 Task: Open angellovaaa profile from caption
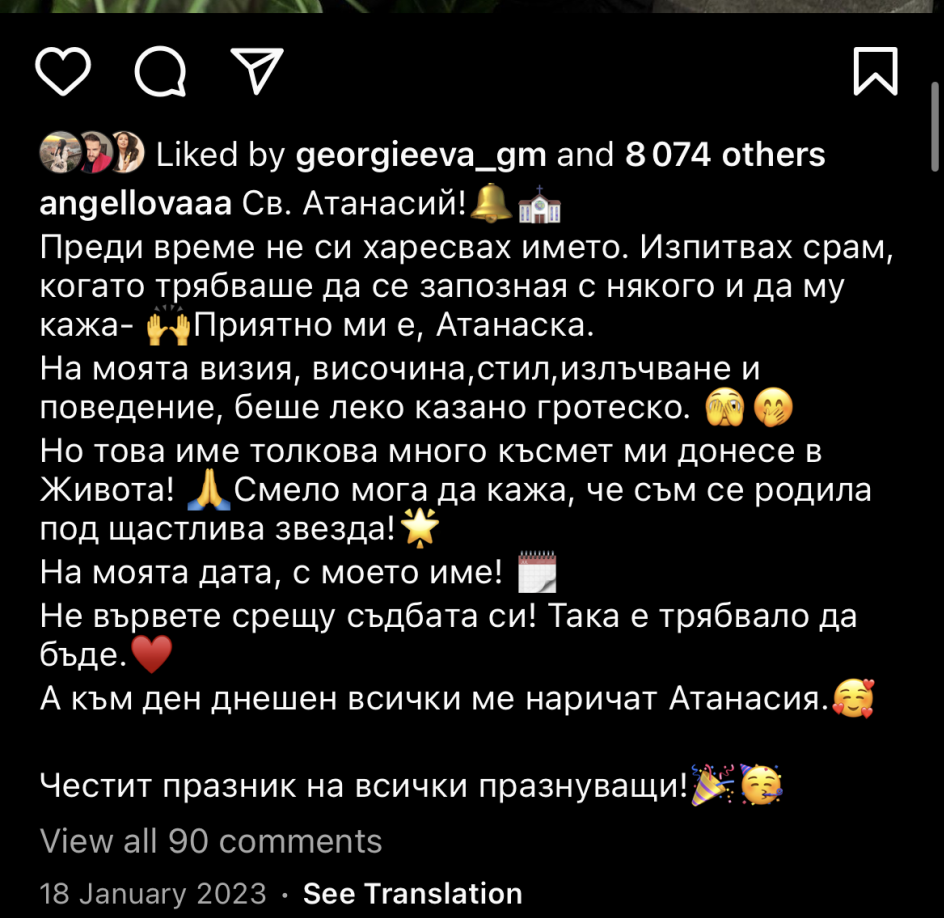pos(137,204)
